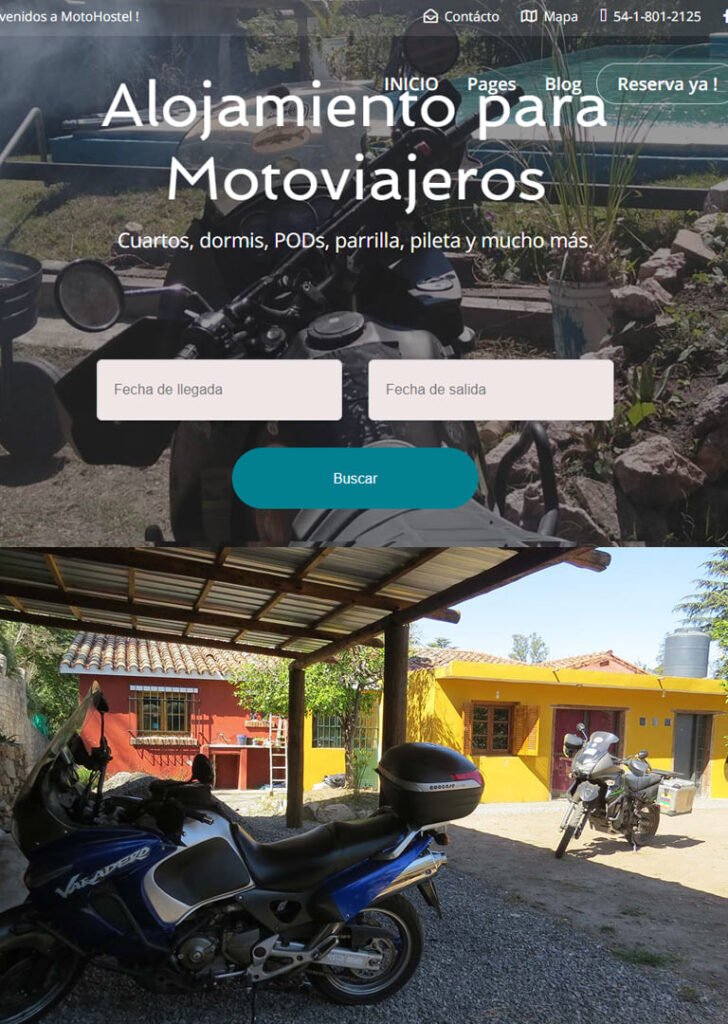The height and width of the screenshot is (1024, 728).
Task: Open the Mapa link
Action: pyautogui.click(x=550, y=16)
